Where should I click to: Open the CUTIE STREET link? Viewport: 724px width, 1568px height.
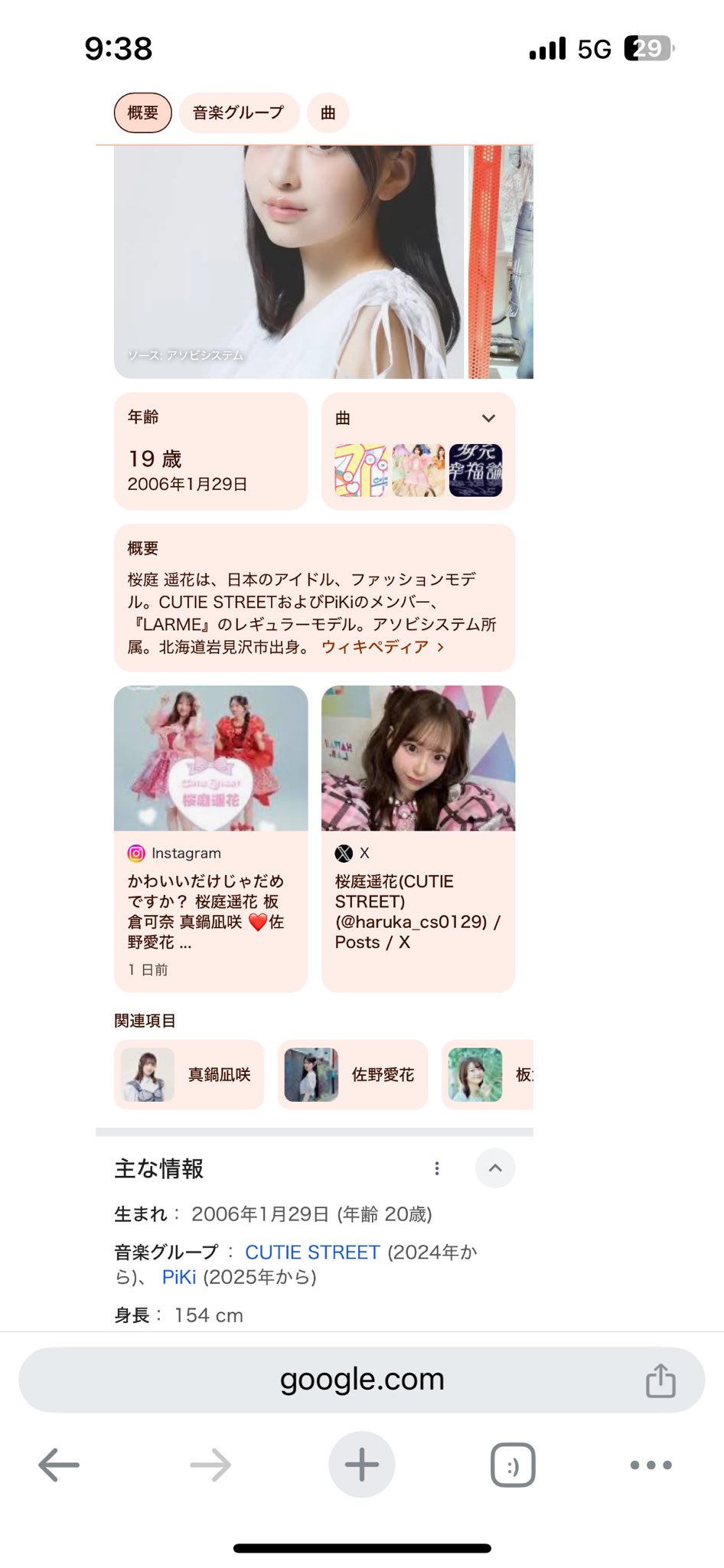[312, 1252]
